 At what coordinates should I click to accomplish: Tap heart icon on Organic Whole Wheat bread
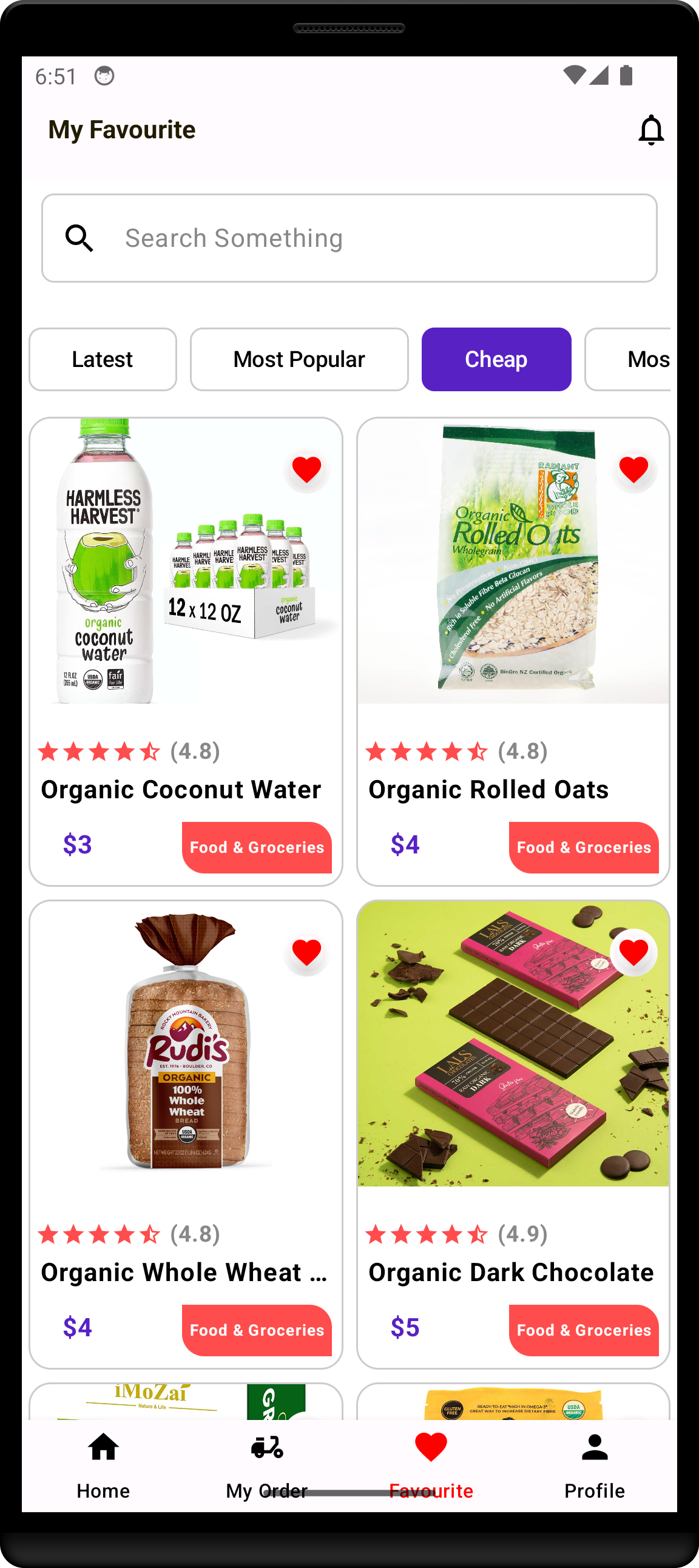[306, 952]
